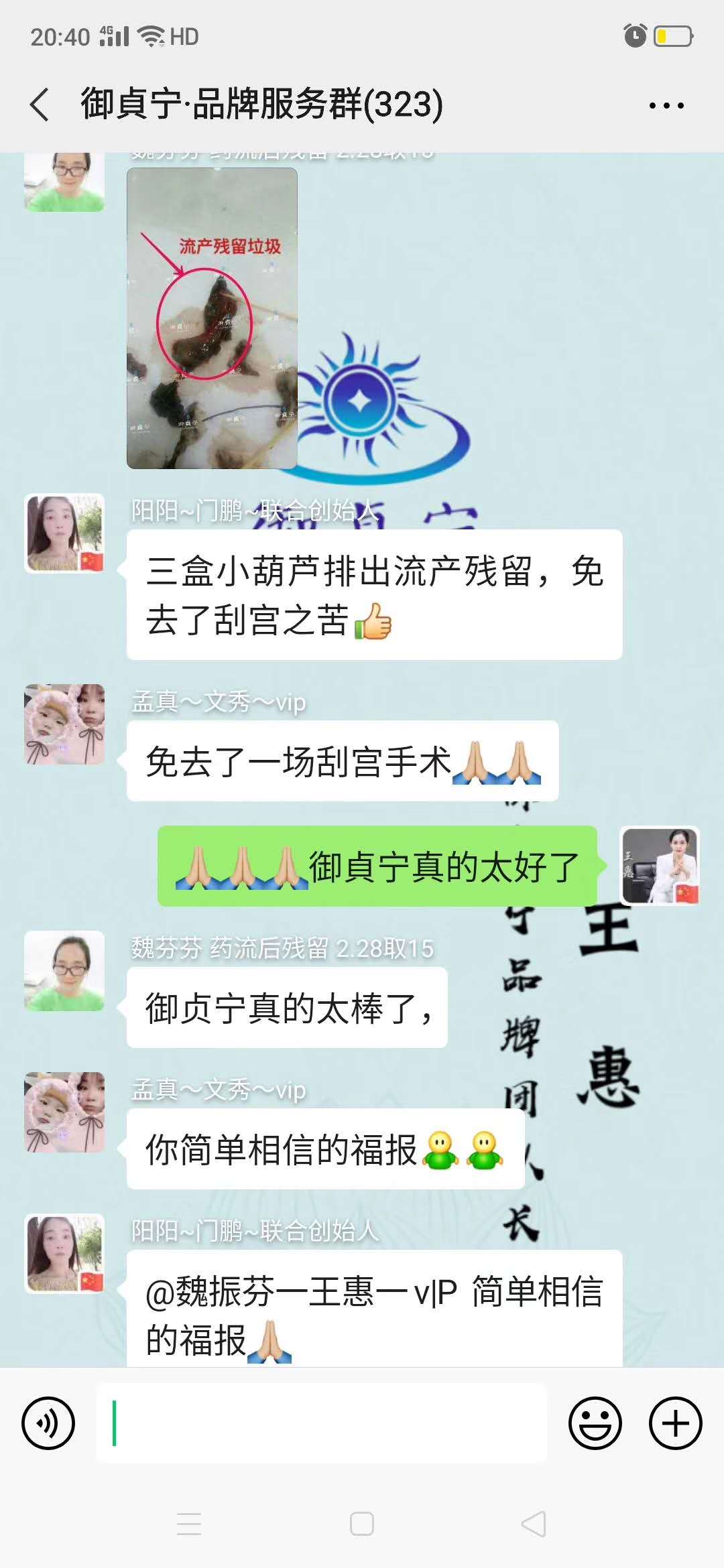
Task: Switch to voice message input
Action: pos(48,1423)
